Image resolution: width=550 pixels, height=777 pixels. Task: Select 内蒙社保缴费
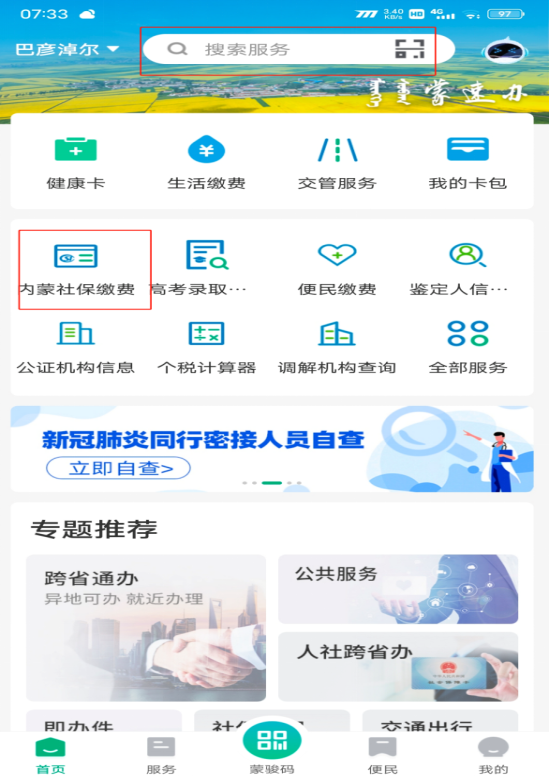click(x=76, y=269)
